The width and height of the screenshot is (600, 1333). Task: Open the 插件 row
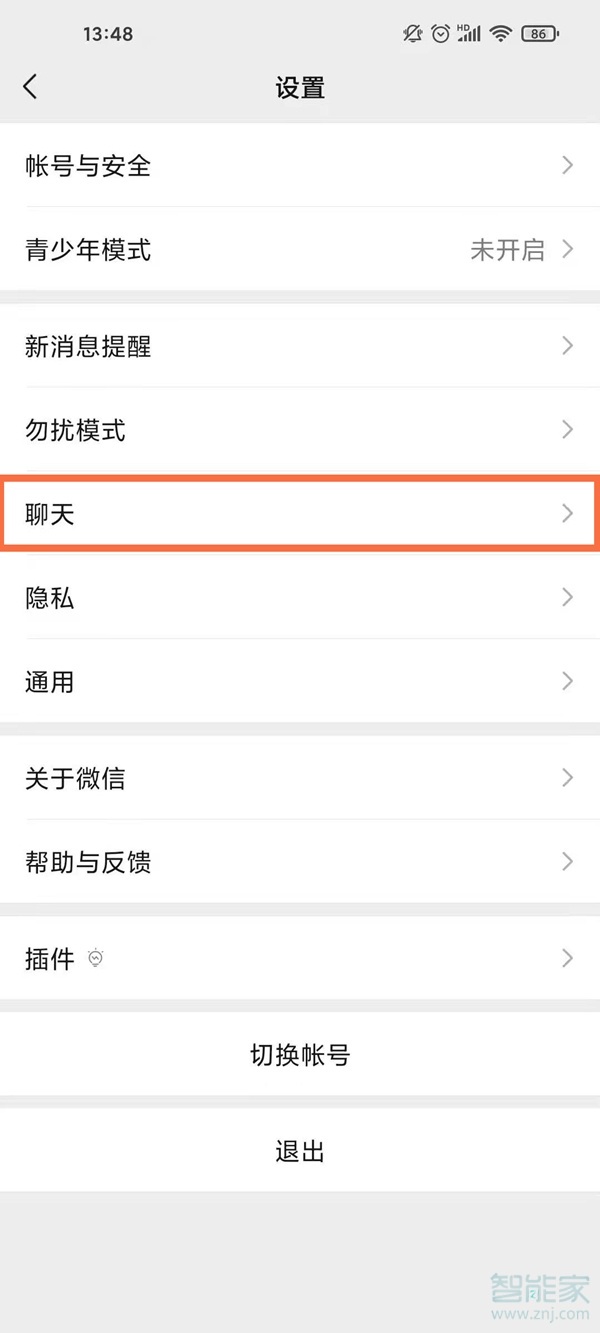[300, 959]
